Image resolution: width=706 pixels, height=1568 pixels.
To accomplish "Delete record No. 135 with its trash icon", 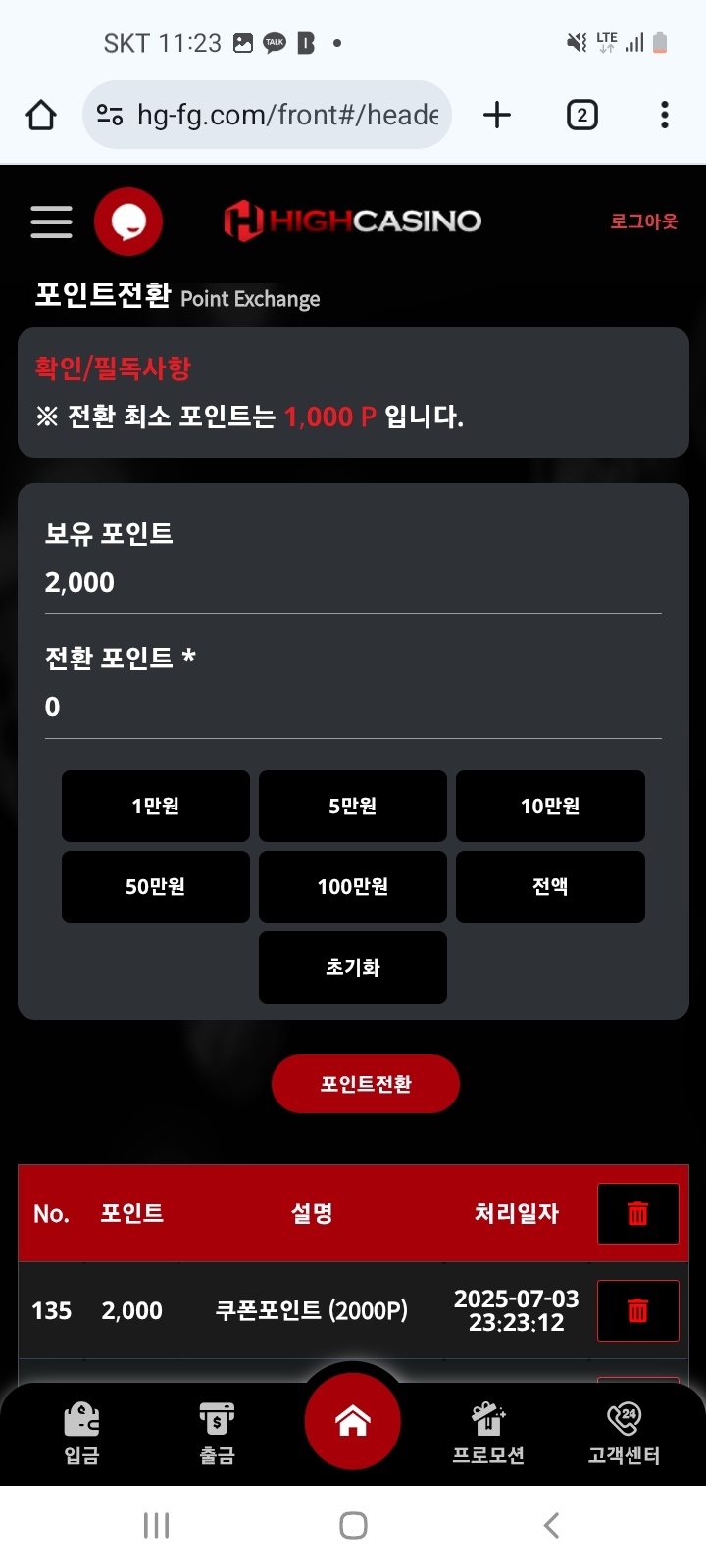I will (637, 1310).
